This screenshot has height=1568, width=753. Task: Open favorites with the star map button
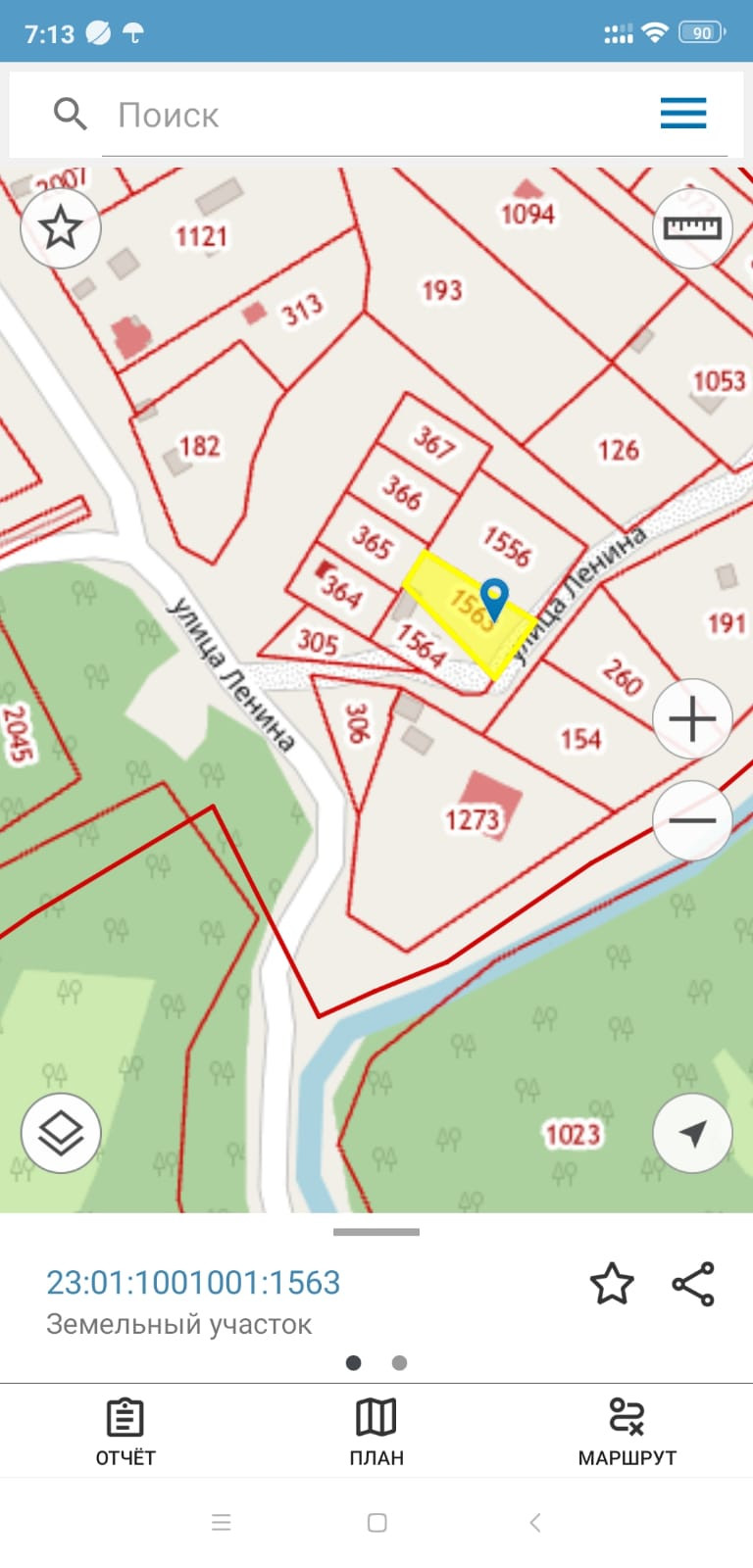[x=61, y=228]
